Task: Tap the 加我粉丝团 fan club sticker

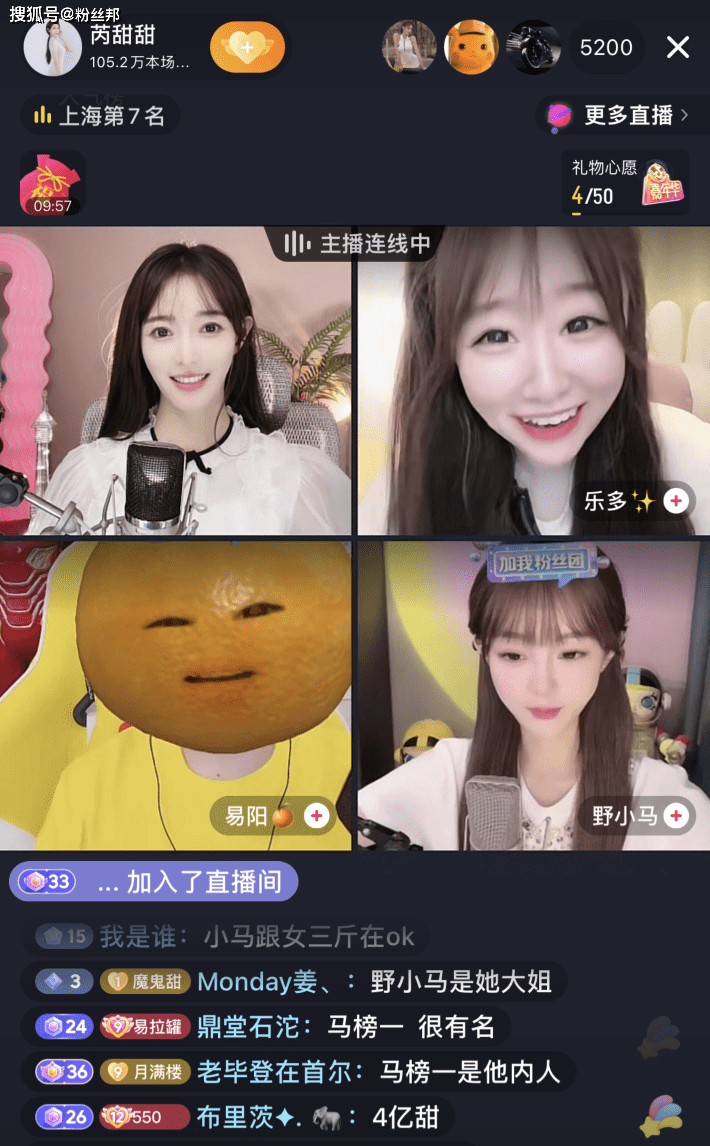Action: [541, 563]
